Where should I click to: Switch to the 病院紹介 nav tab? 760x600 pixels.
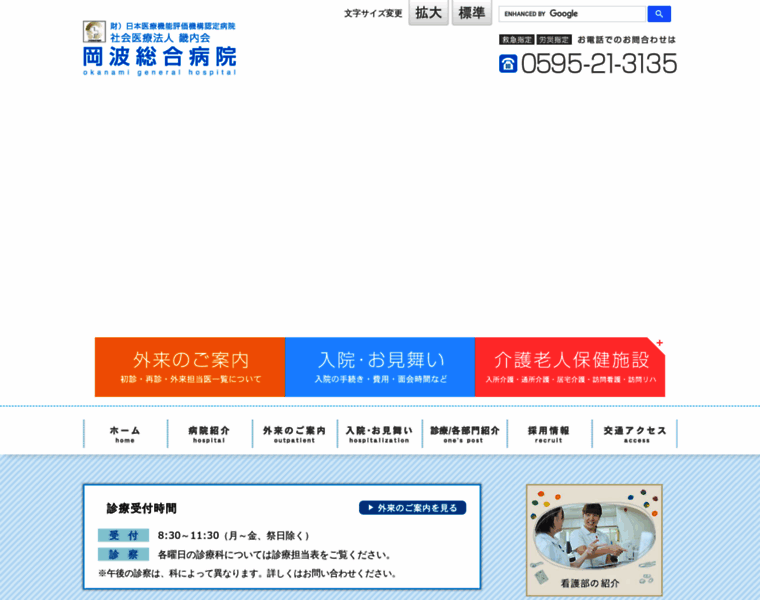point(209,434)
